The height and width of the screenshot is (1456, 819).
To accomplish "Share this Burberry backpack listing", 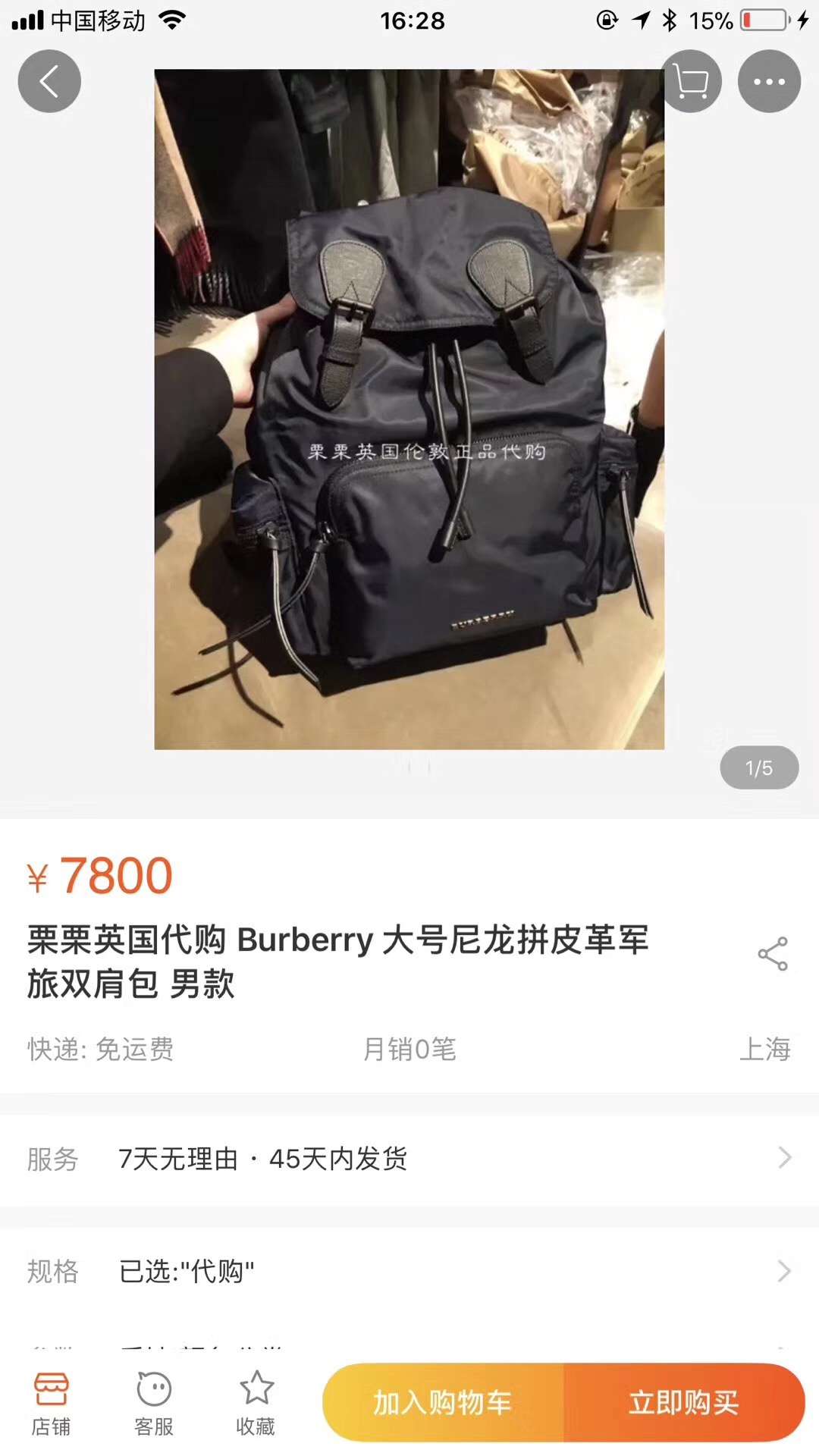I will (773, 954).
